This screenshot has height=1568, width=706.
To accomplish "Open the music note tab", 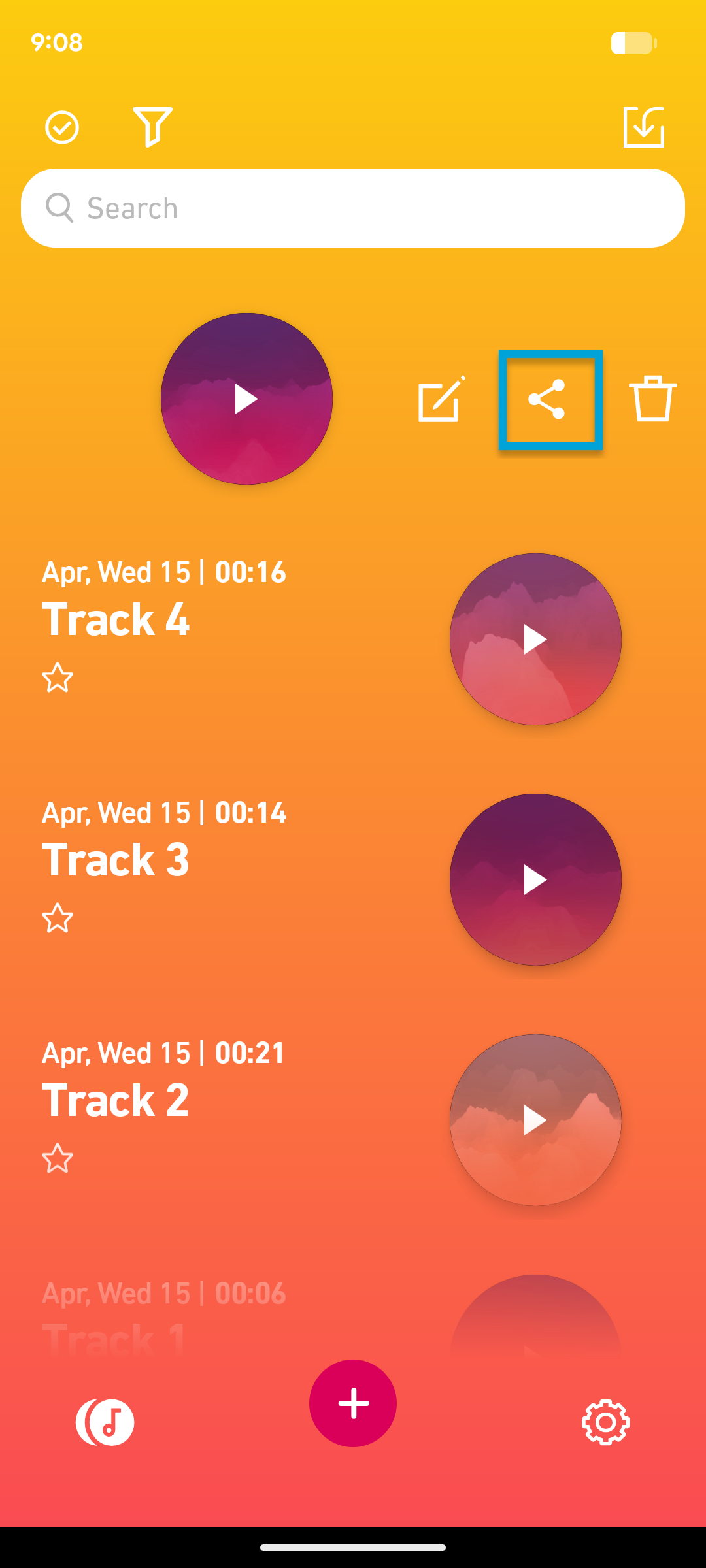I will point(105,1422).
